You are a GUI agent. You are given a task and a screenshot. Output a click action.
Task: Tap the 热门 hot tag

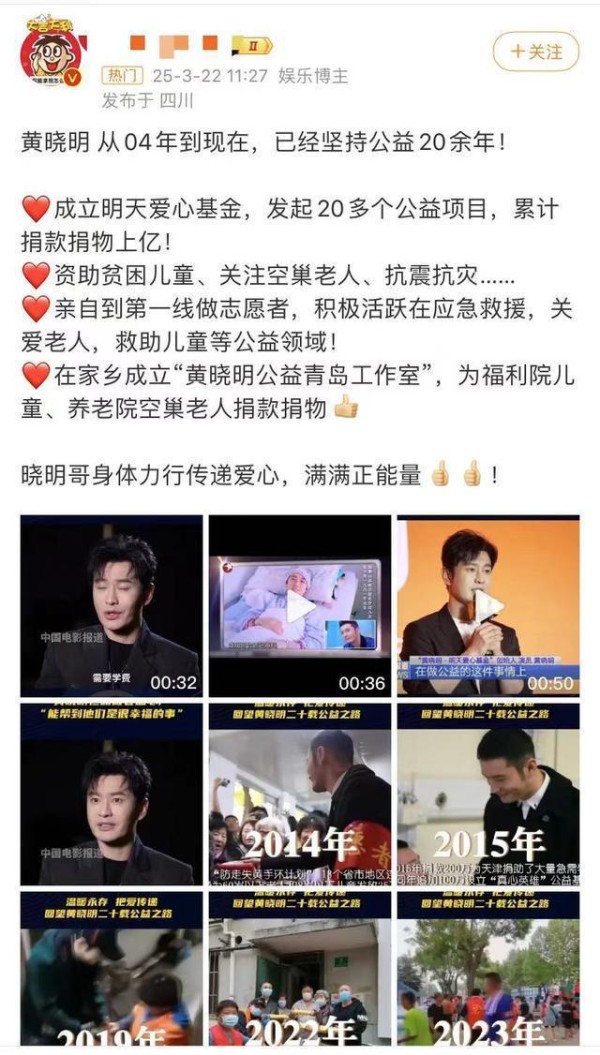click(x=124, y=76)
